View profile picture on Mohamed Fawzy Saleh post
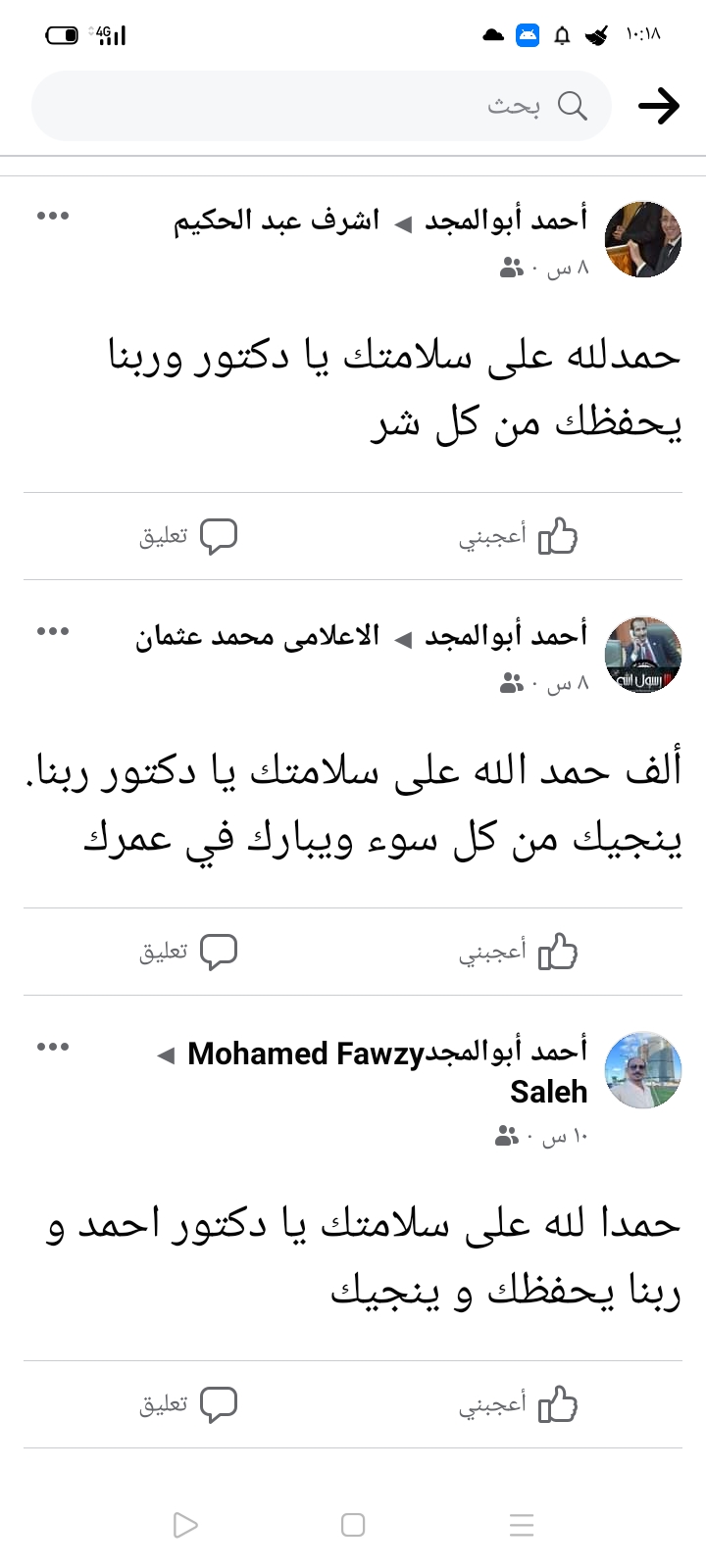The width and height of the screenshot is (706, 1568). tap(643, 1070)
